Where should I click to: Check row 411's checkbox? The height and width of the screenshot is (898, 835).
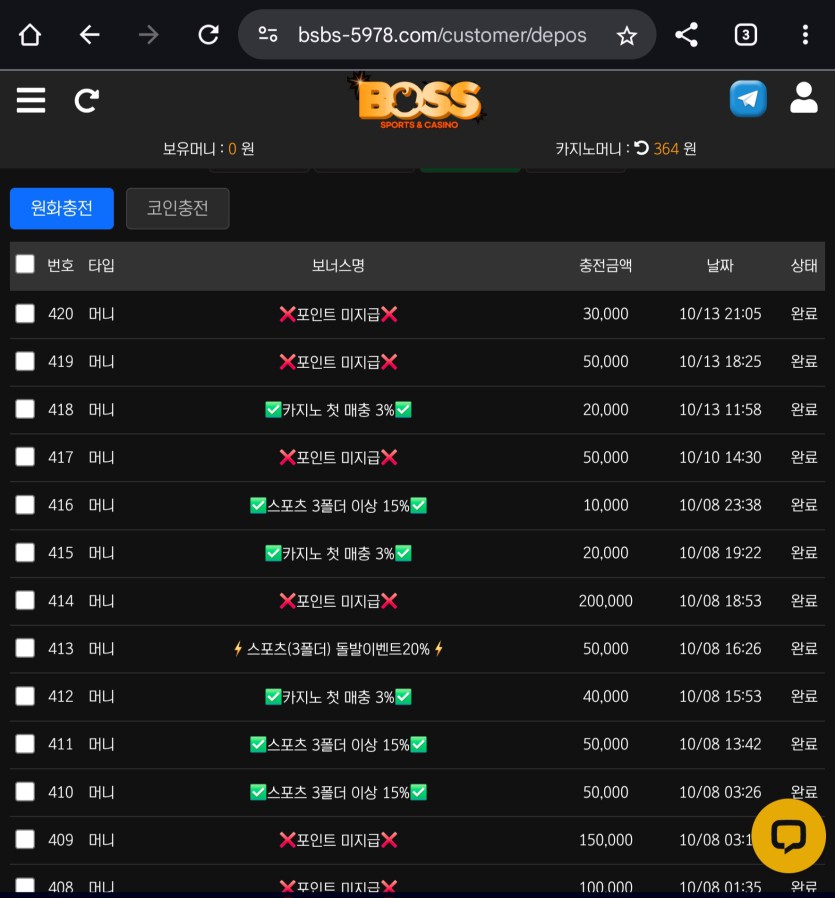(25, 744)
